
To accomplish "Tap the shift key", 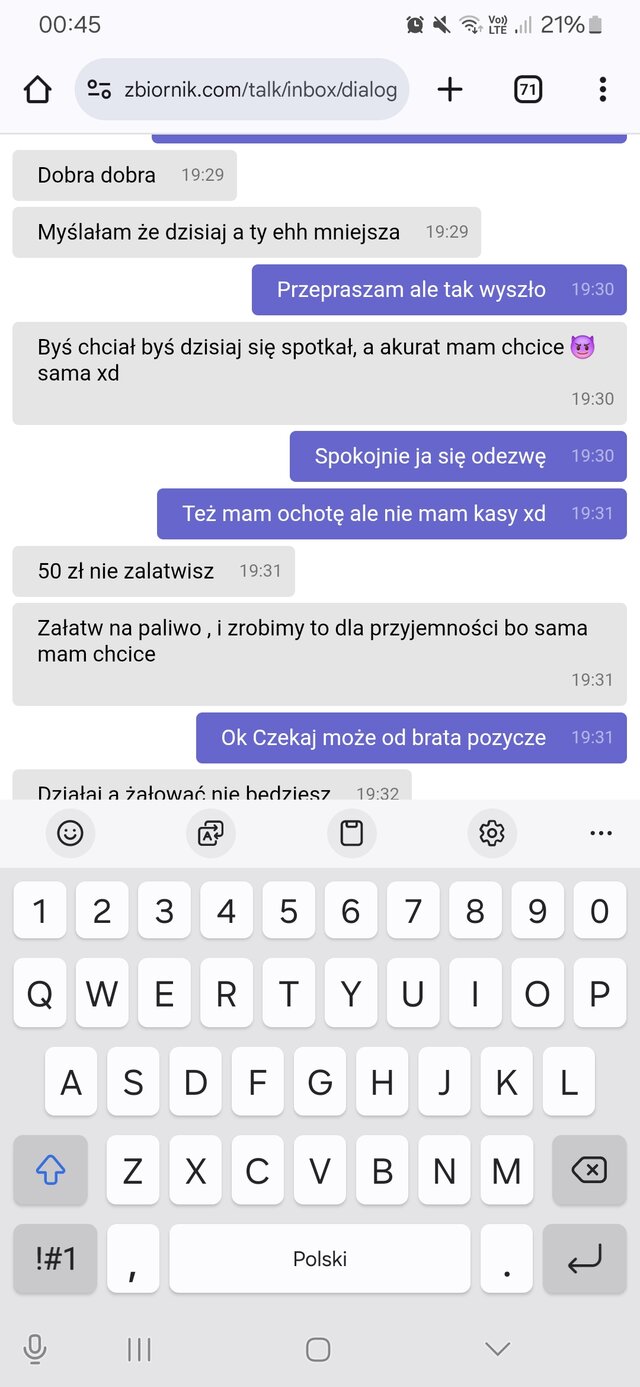I will coord(51,1170).
